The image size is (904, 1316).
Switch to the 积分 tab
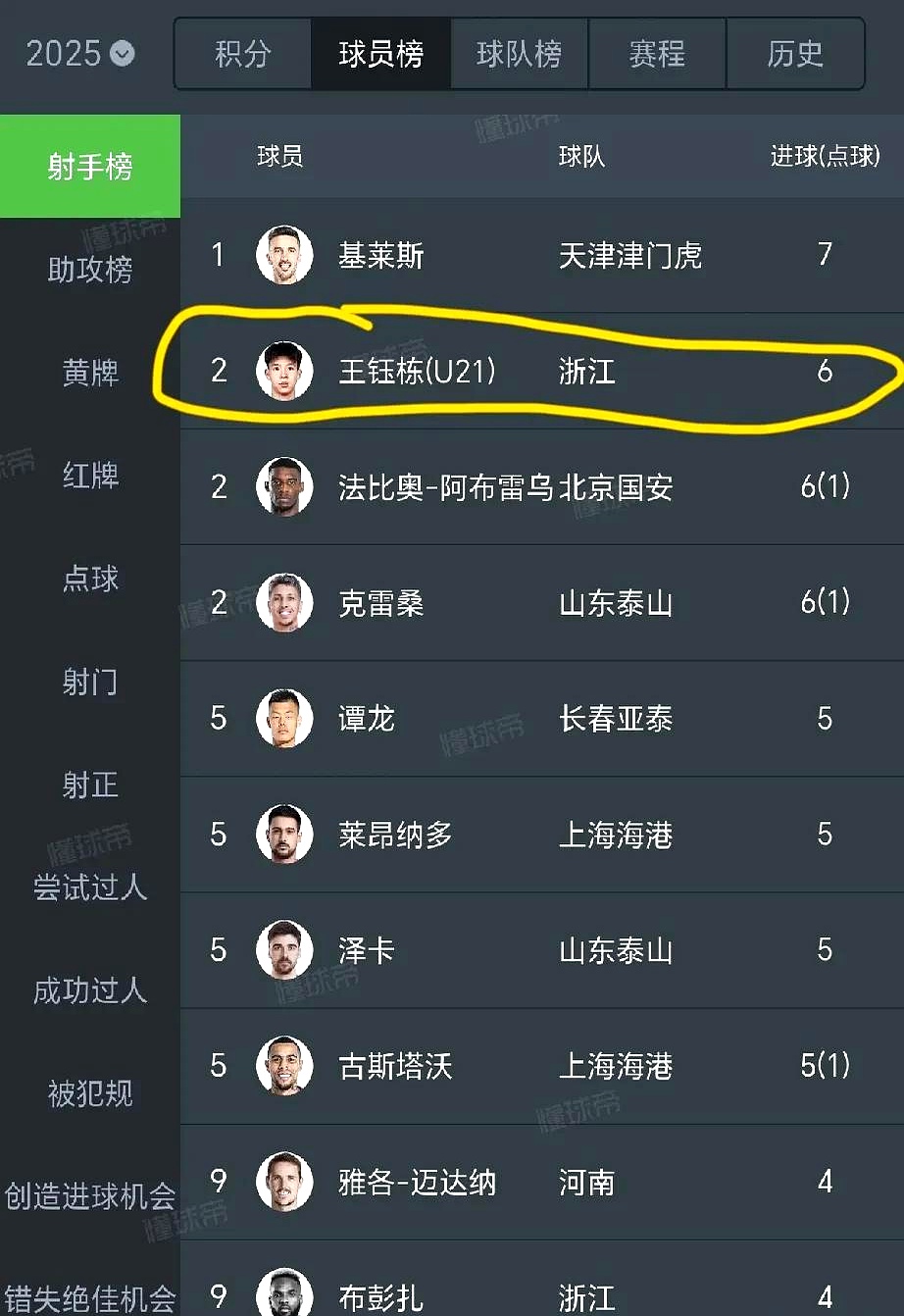click(242, 54)
